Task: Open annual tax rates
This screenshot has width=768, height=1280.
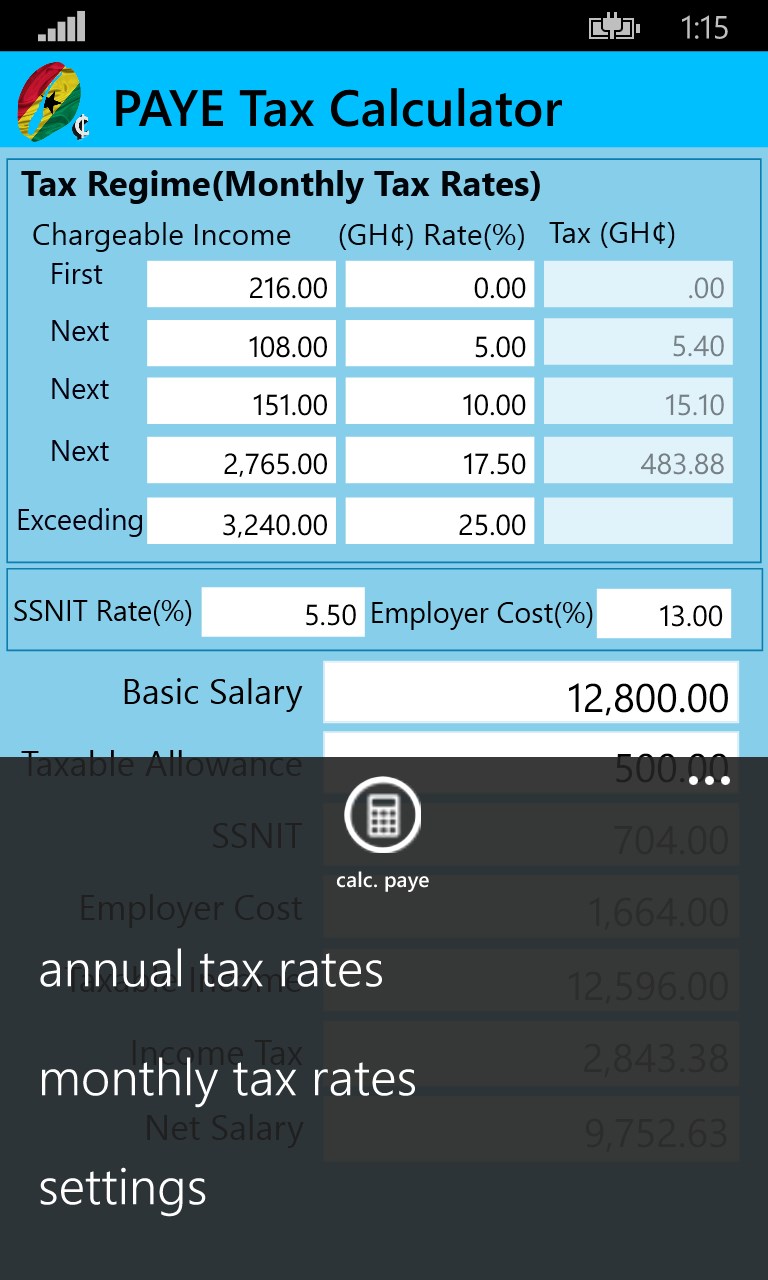Action: point(210,970)
